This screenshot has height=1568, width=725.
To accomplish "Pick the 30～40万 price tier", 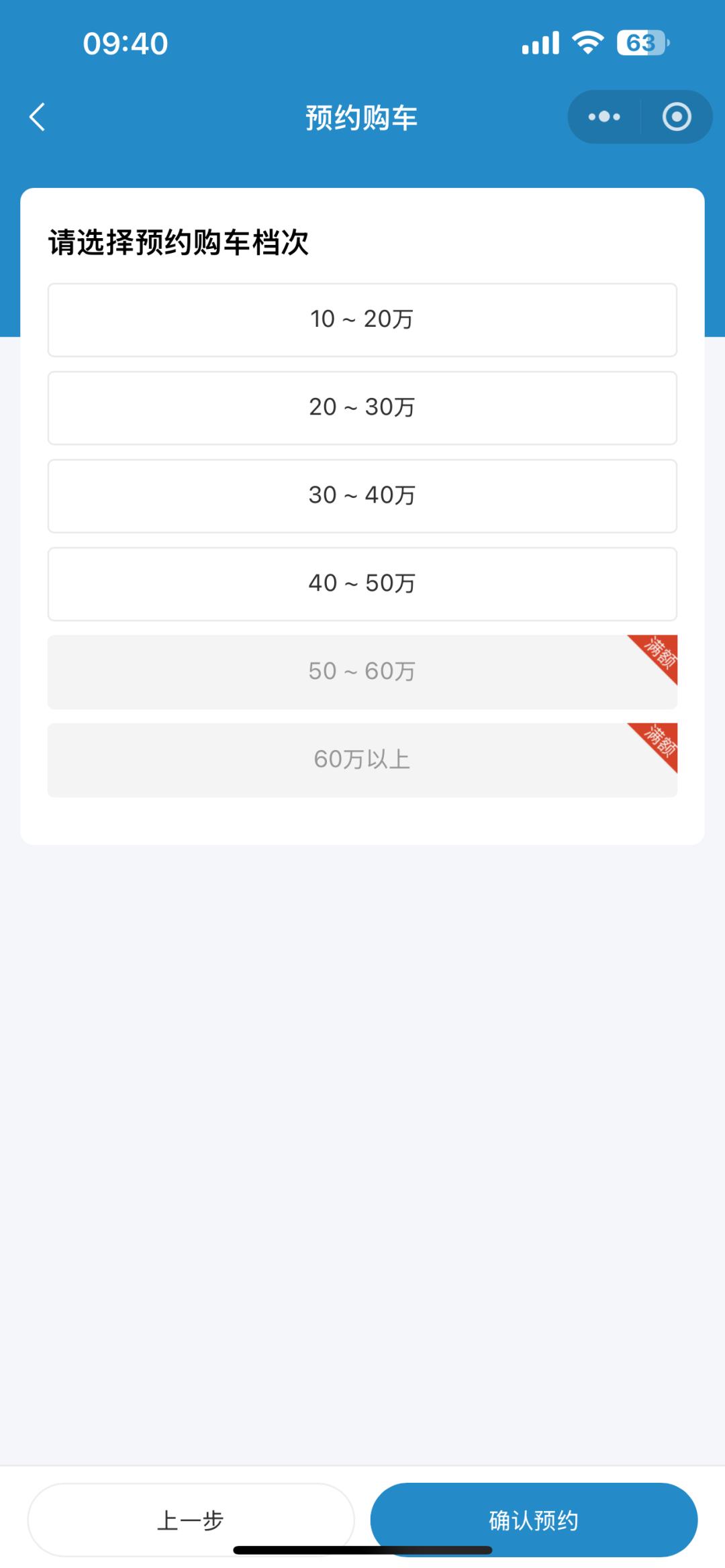I will 362,496.
